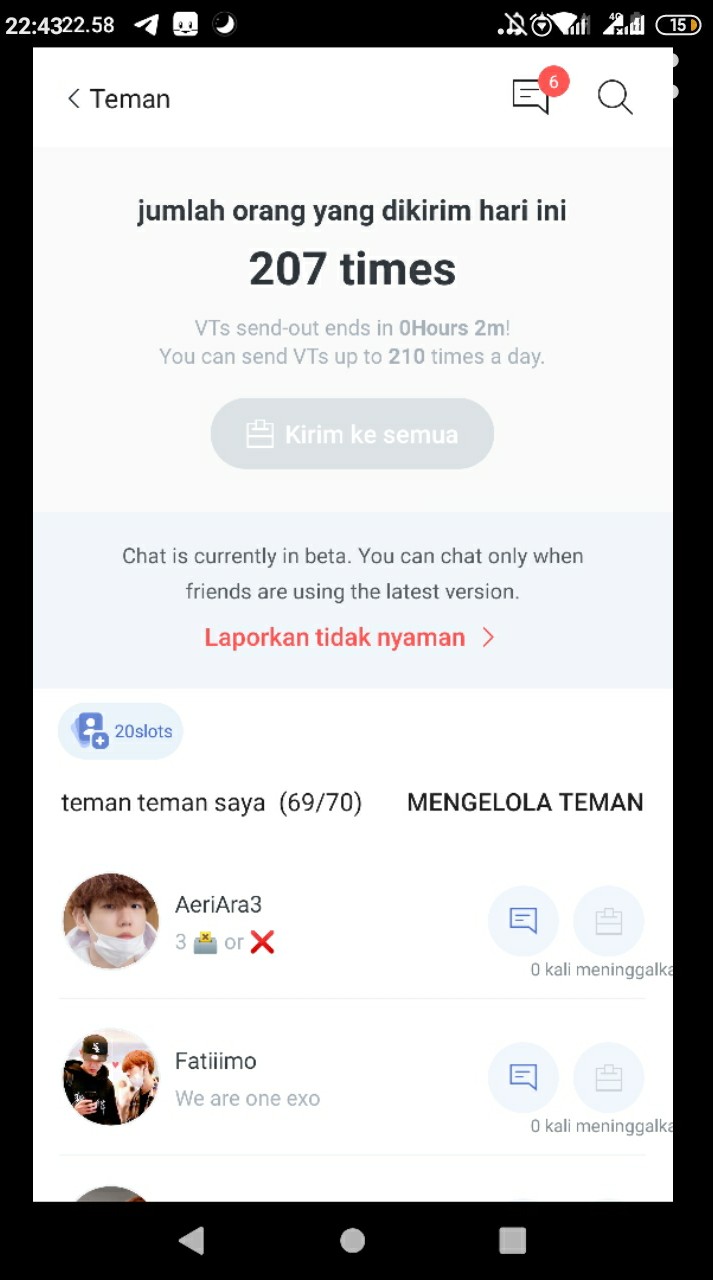Start chat with Fatiiimo
The image size is (713, 1280).
click(523, 1077)
